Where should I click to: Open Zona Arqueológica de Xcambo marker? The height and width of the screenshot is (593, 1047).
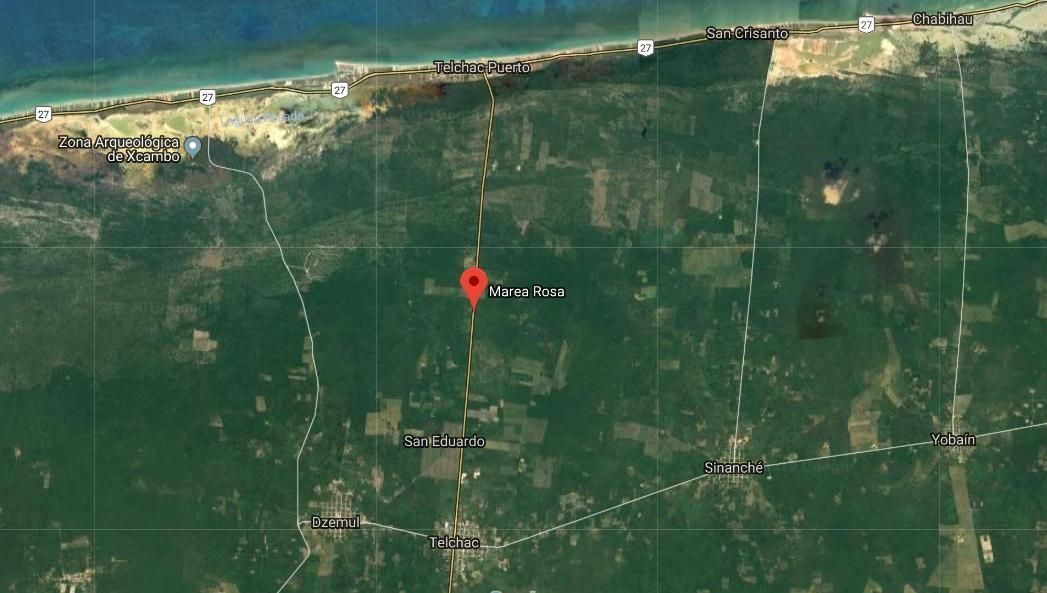click(193, 147)
